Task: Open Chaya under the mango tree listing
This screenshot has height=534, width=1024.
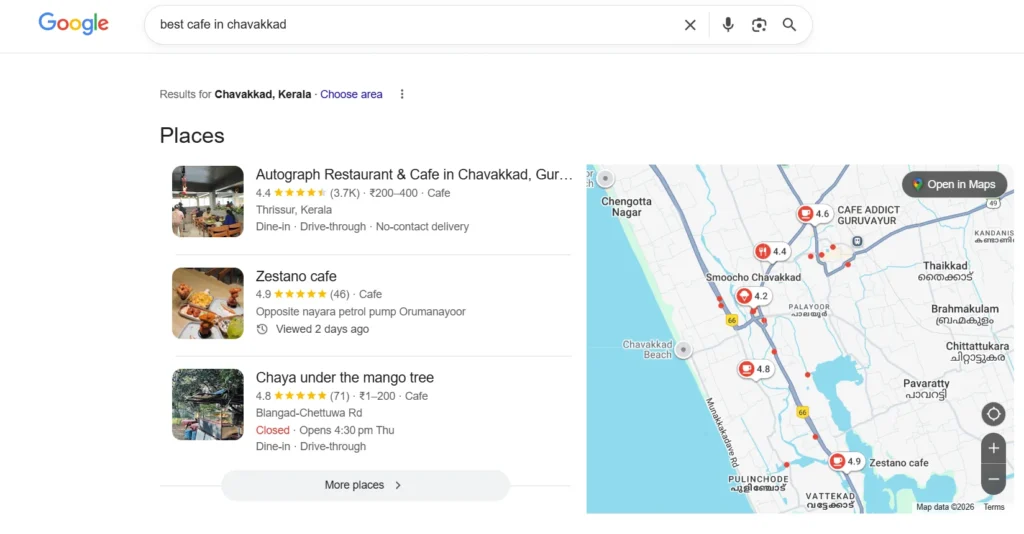Action: pos(344,378)
